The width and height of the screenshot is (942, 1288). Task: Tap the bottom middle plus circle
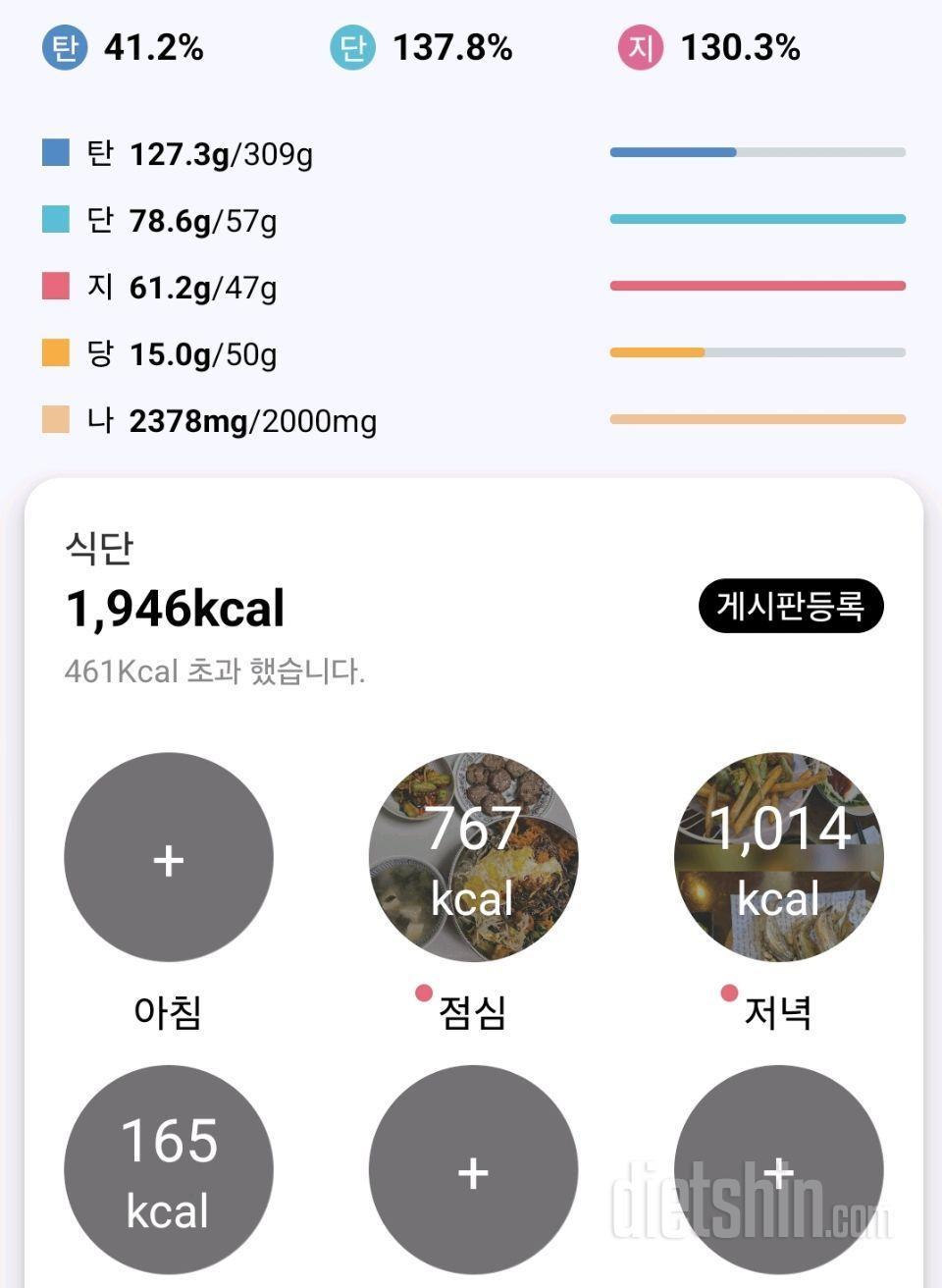[x=474, y=1171]
